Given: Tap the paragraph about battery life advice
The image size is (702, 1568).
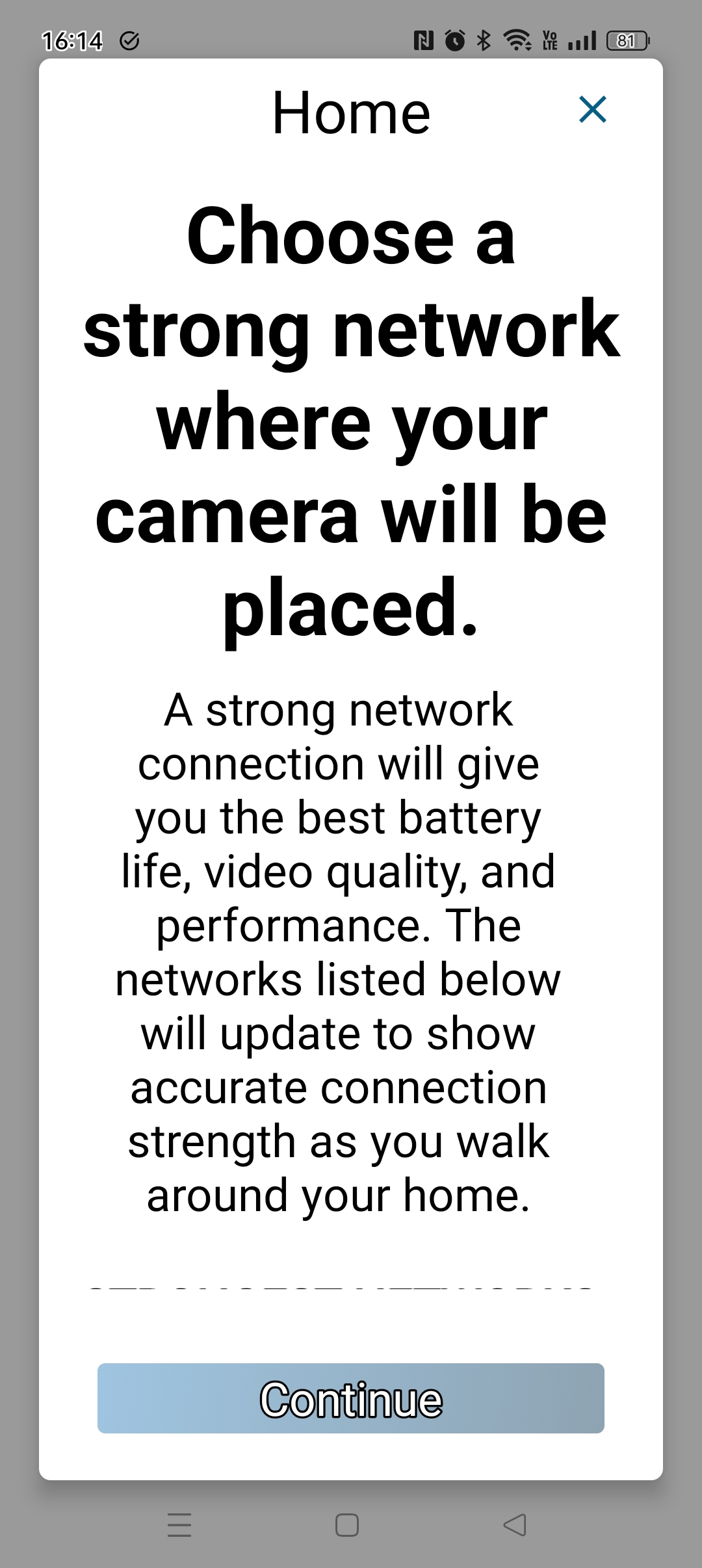Looking at the screenshot, I should (x=351, y=949).
